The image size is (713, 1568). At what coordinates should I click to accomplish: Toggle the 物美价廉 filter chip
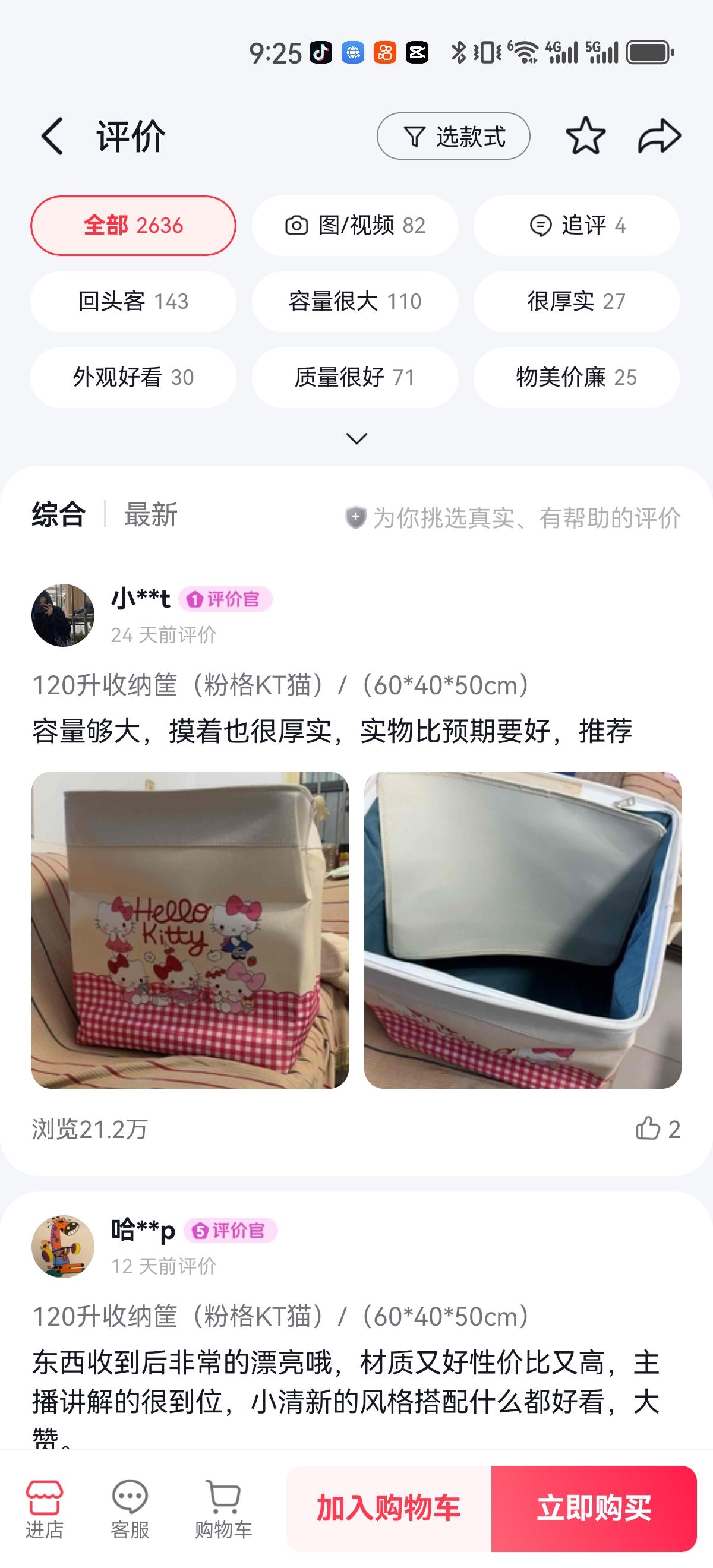coord(575,377)
